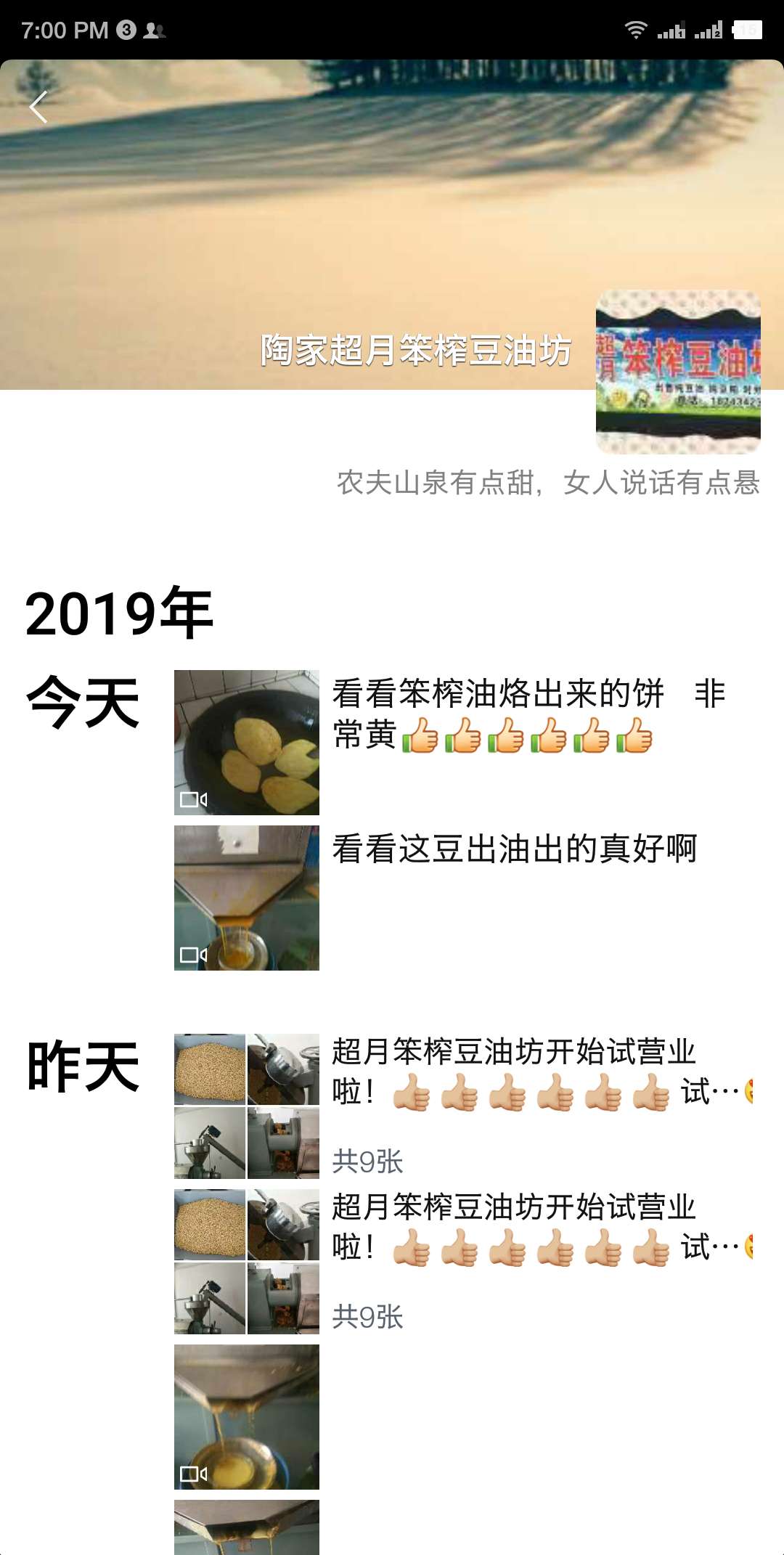Open the 笨榨豆油 profile avatar

[678, 372]
